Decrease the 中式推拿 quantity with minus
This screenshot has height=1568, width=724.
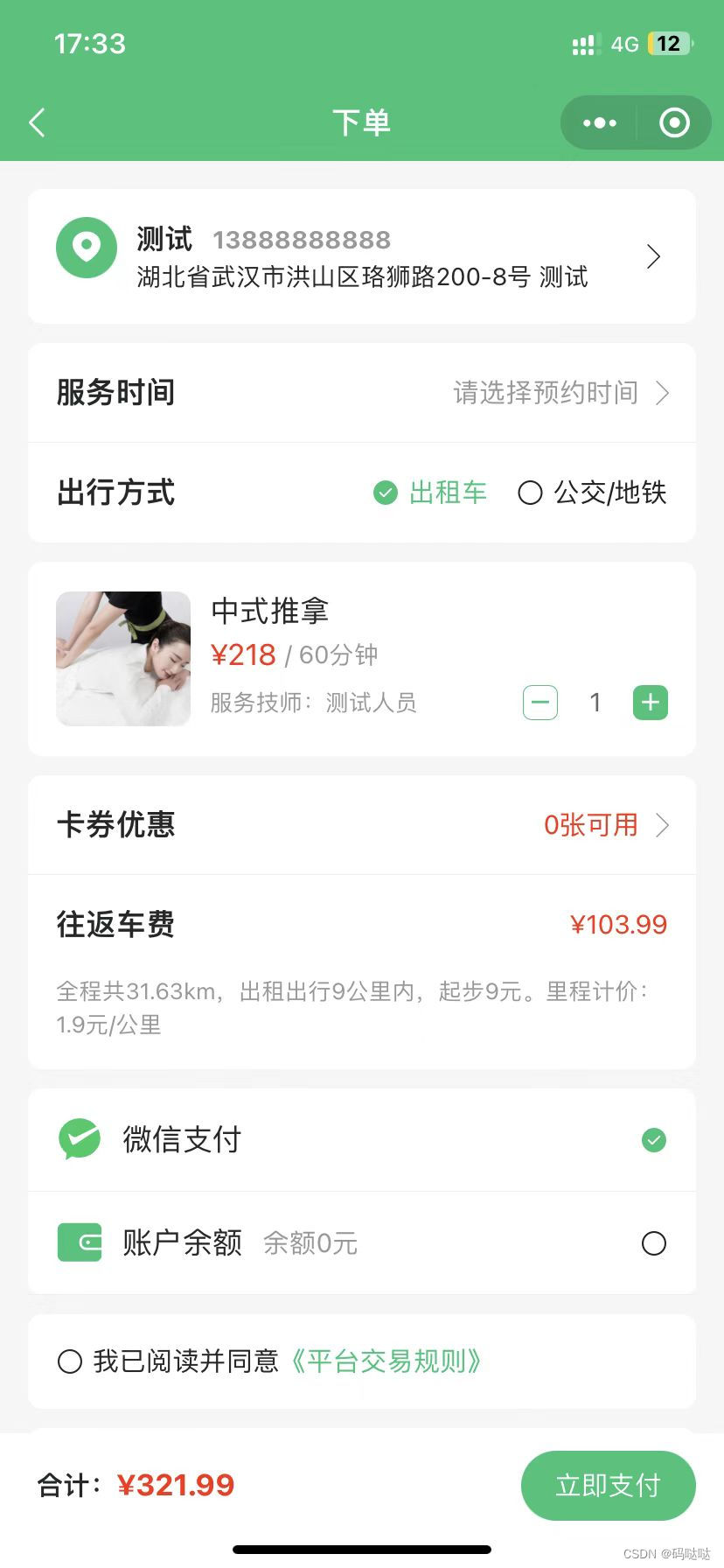(x=540, y=703)
